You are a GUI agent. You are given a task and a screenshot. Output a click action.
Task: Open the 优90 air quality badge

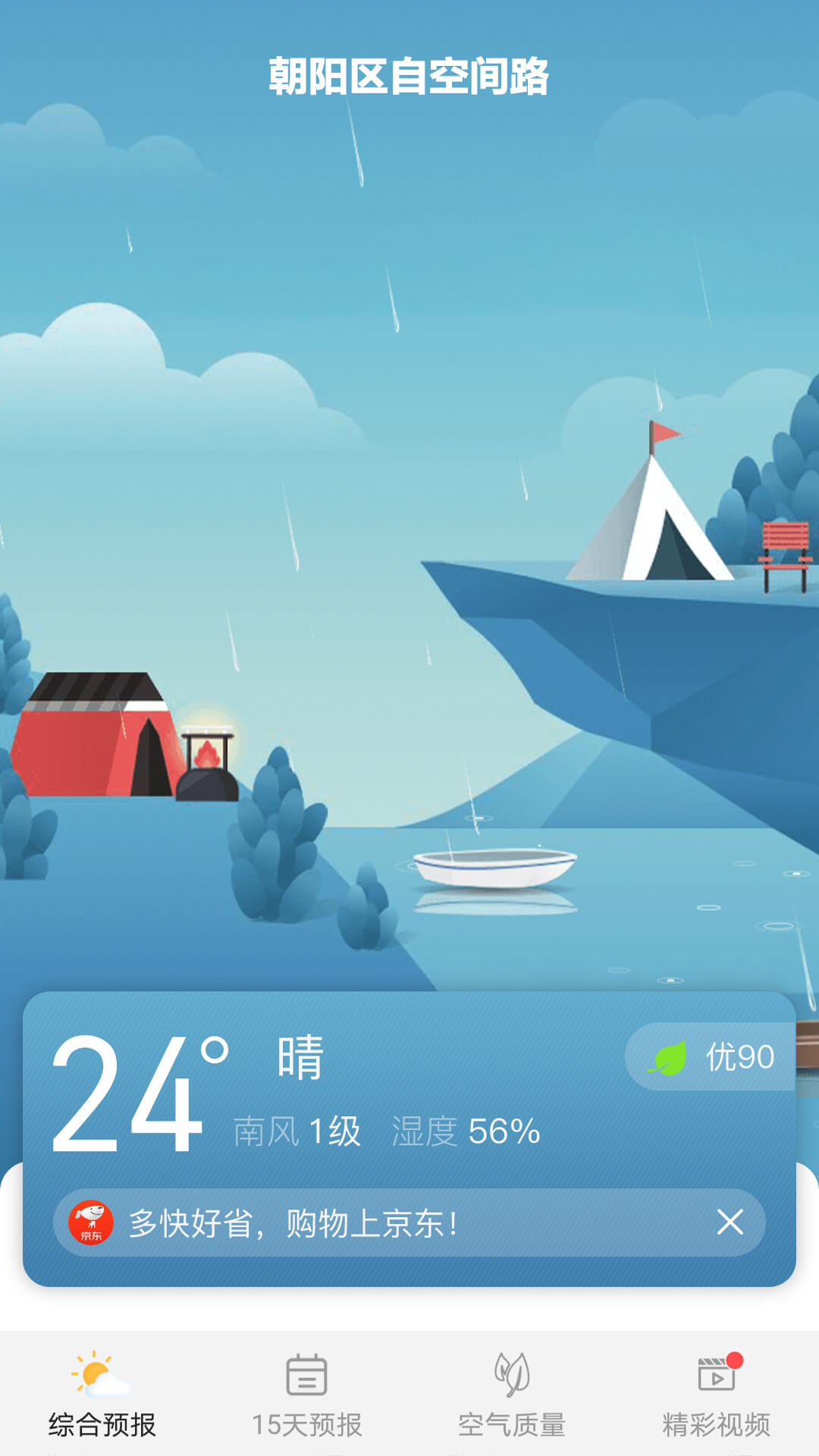[711, 1056]
